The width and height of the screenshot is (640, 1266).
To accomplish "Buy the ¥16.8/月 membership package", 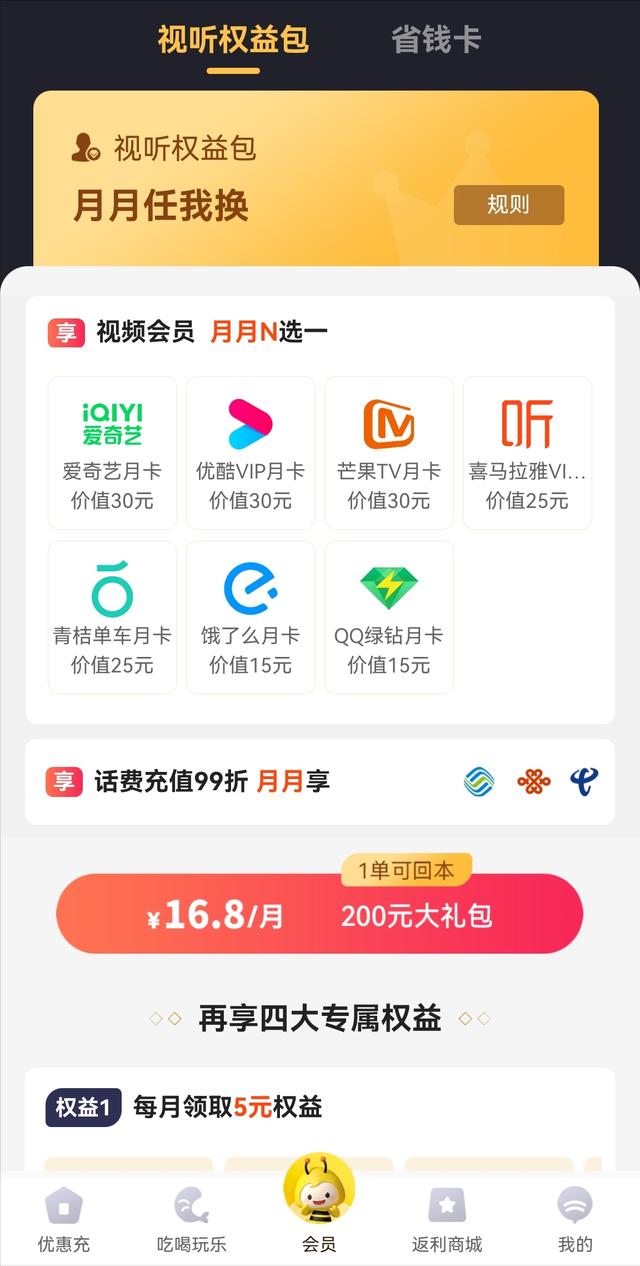I will (320, 914).
